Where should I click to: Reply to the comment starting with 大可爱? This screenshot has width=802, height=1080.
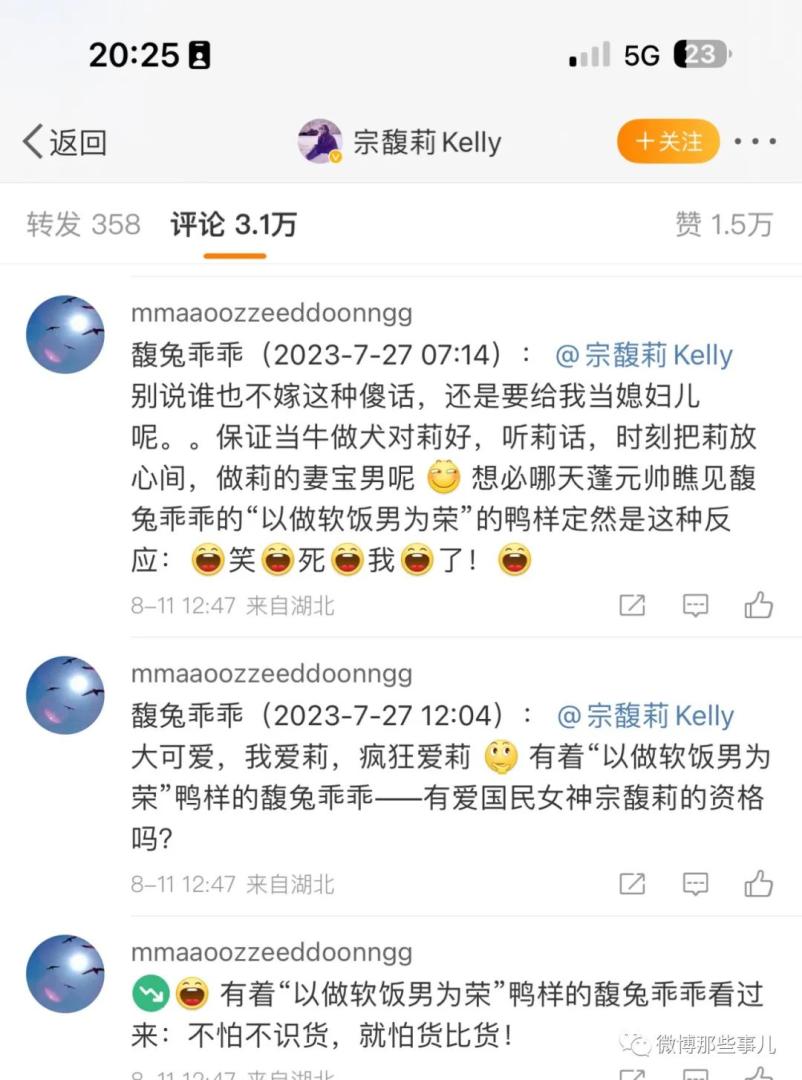click(x=695, y=883)
